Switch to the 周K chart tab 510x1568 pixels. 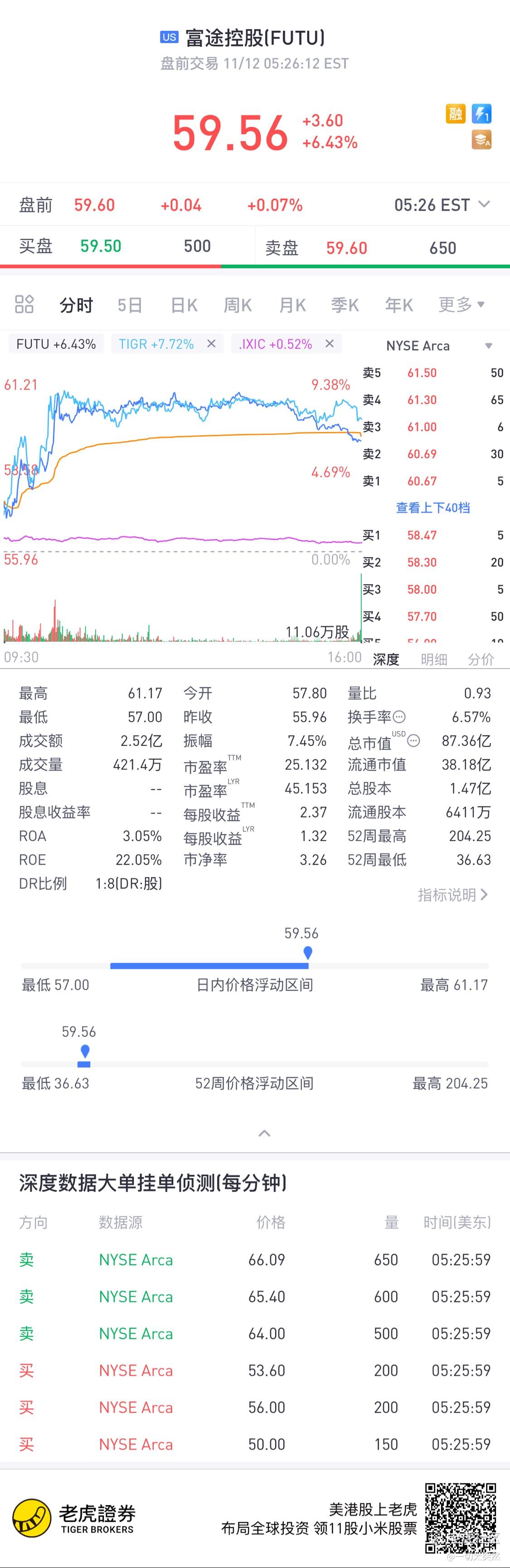(x=238, y=304)
